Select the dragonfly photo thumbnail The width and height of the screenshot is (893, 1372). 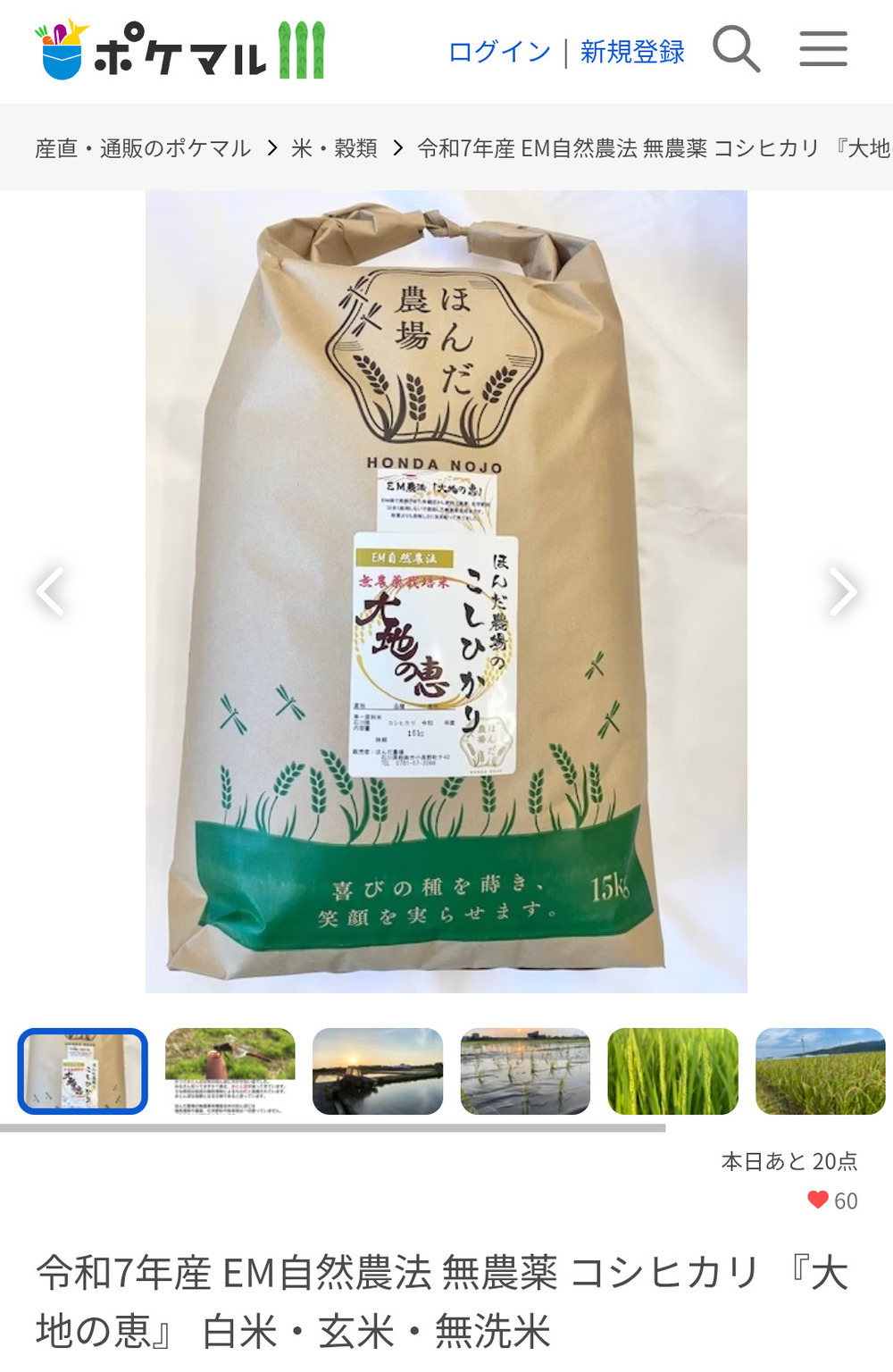point(230,1071)
